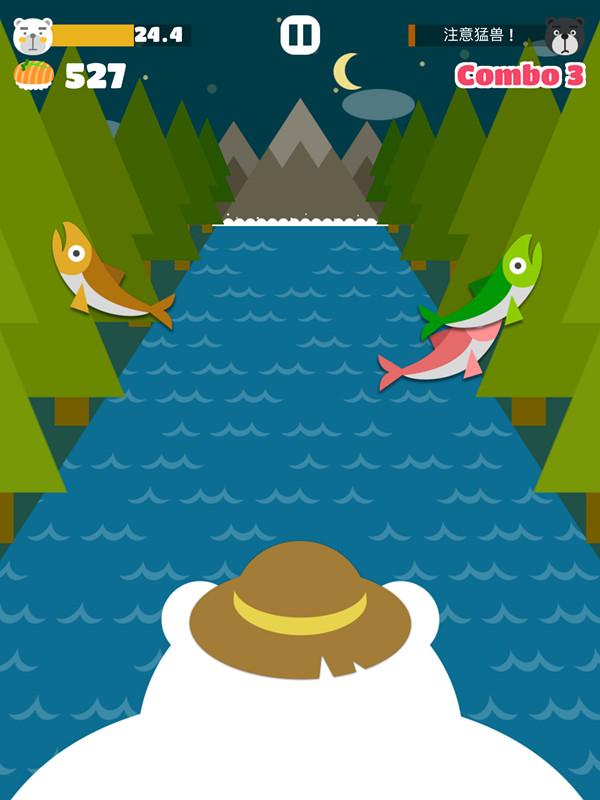
Task: Pause the game
Action: 299,35
